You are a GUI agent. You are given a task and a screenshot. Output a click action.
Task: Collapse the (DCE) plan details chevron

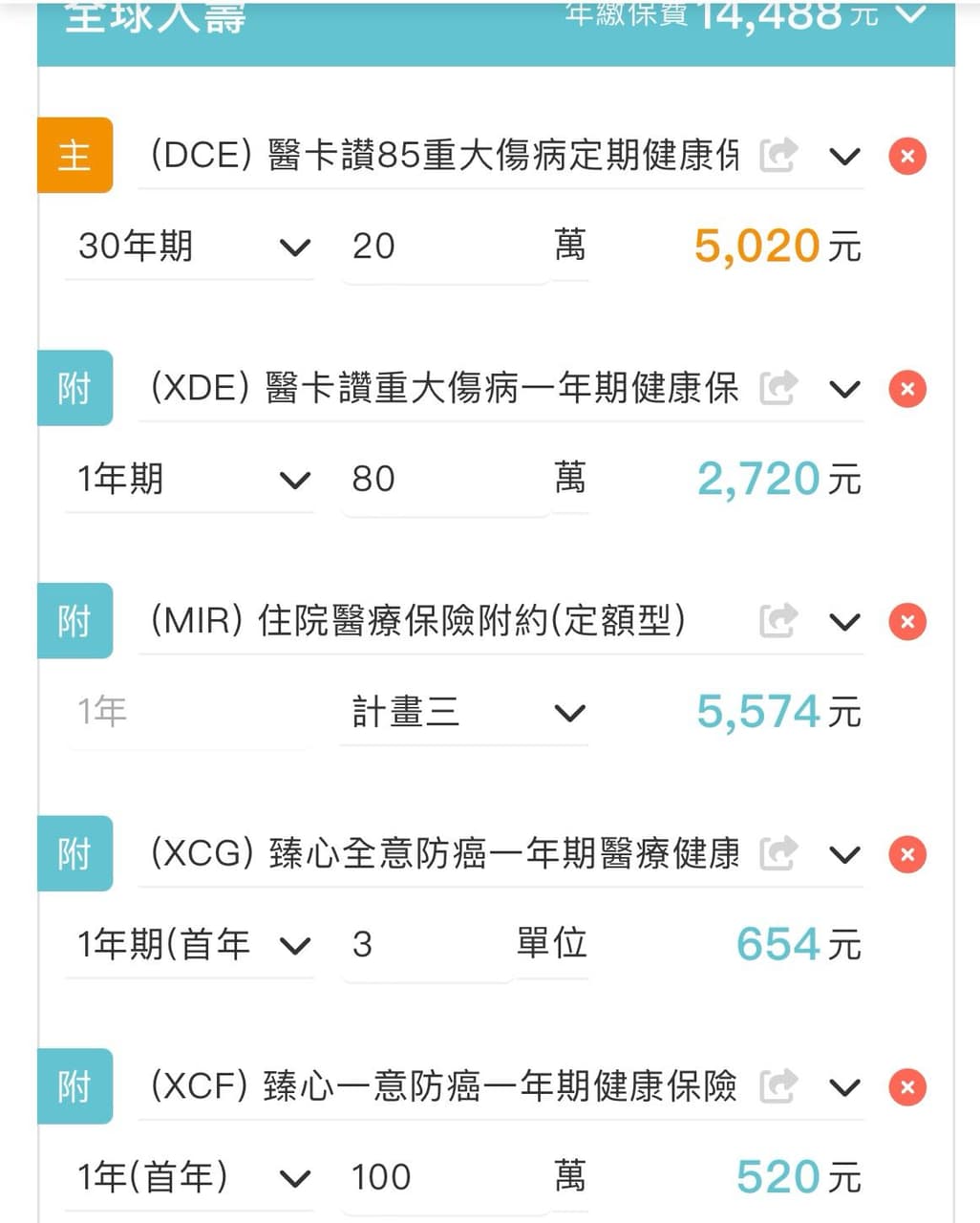click(844, 155)
